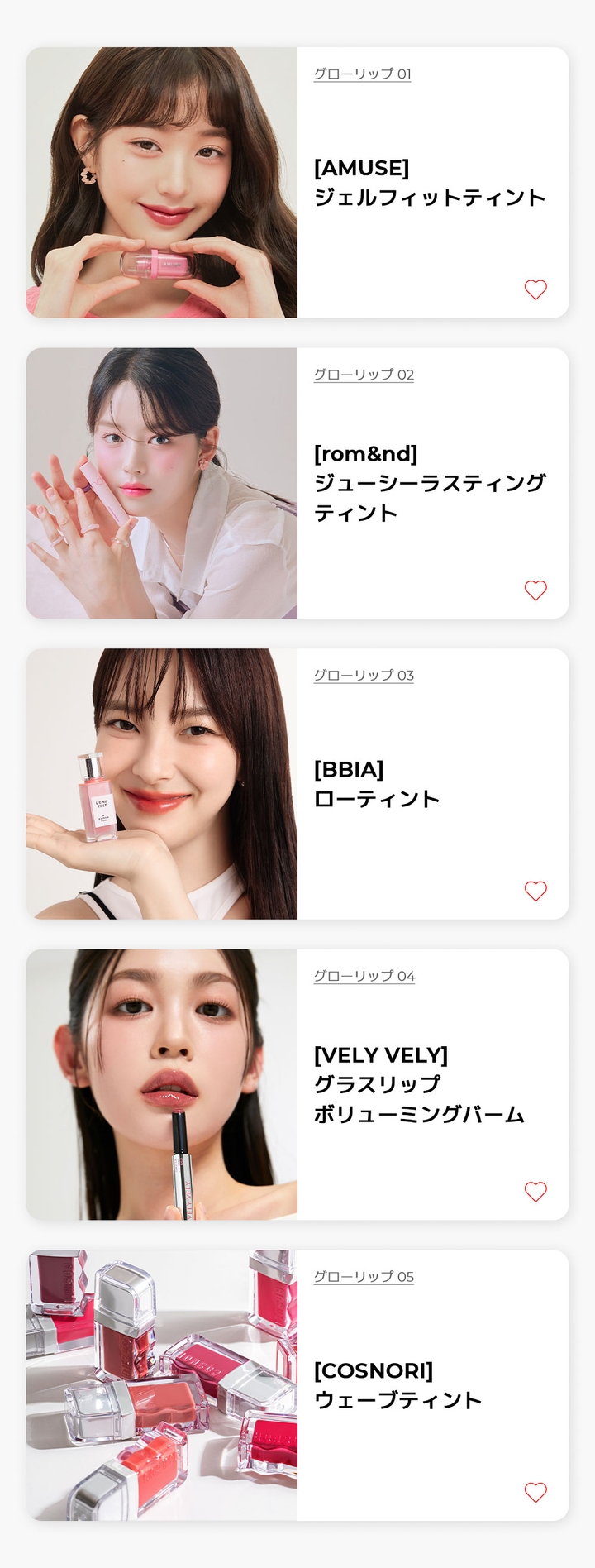Add BBIA ローティント to favorites
Image resolution: width=595 pixels, height=1568 pixels.
535,891
